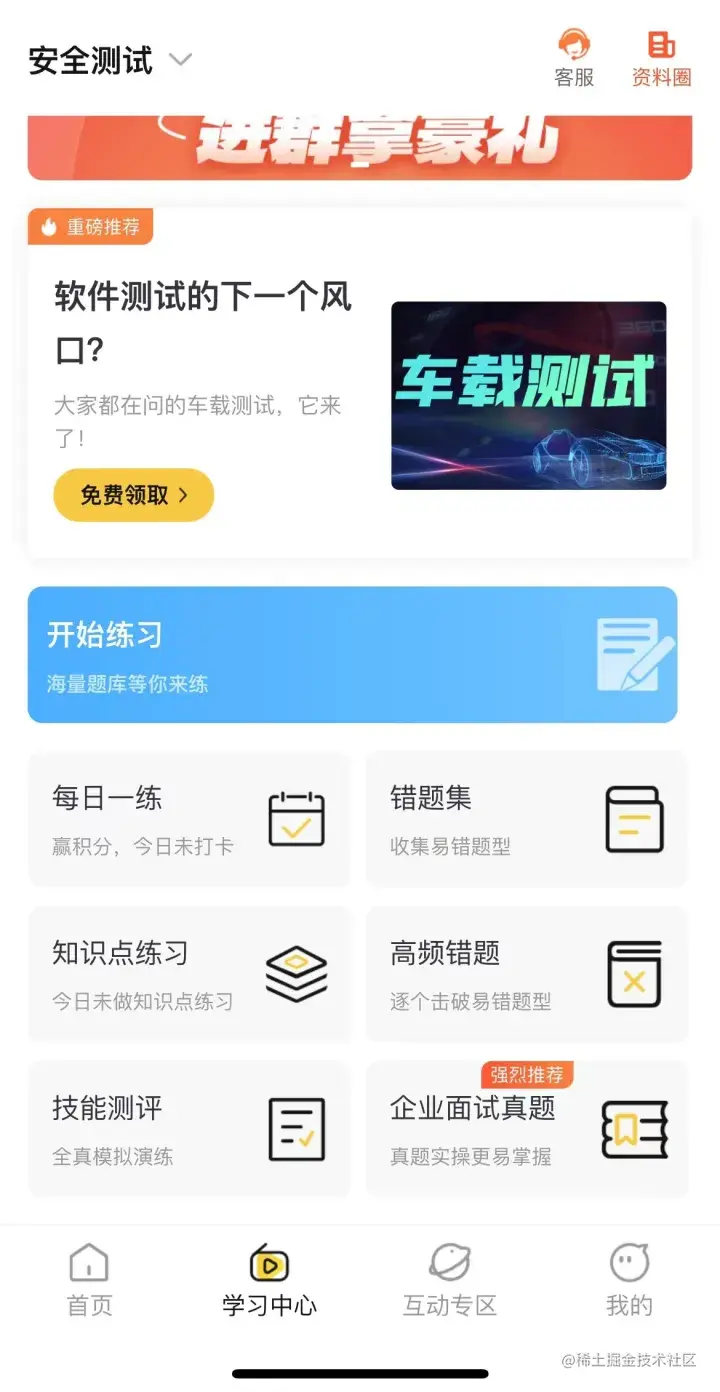Screen dimensions: 720x1392
Task: Select 知识点练习 card
Action: tap(189, 974)
